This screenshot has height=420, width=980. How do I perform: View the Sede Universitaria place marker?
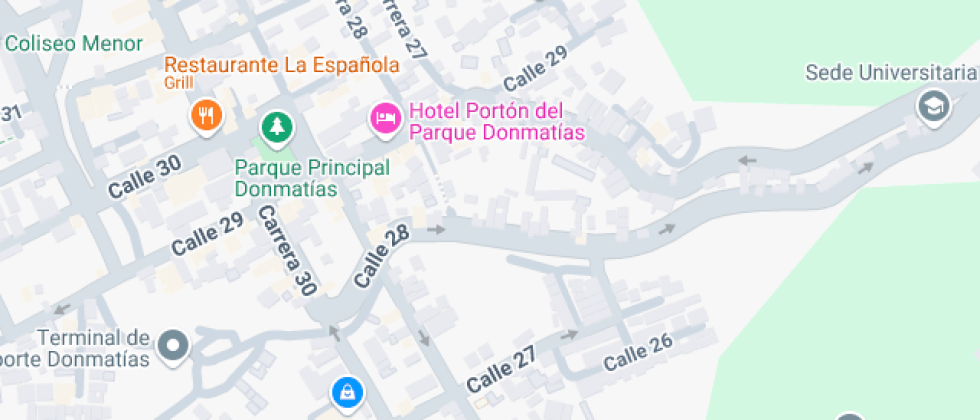pos(934,105)
